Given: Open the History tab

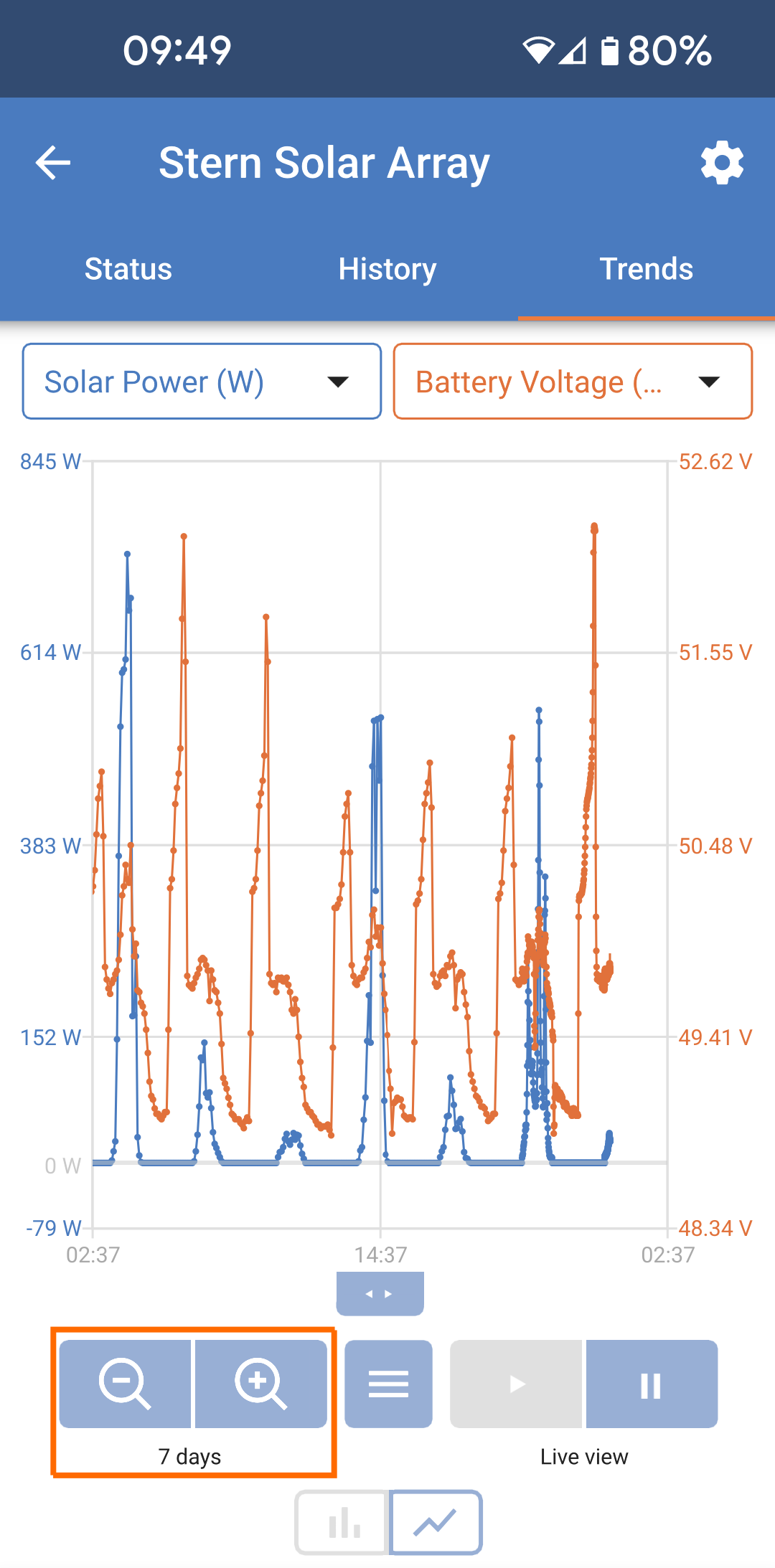Looking at the screenshot, I should coord(387,269).
